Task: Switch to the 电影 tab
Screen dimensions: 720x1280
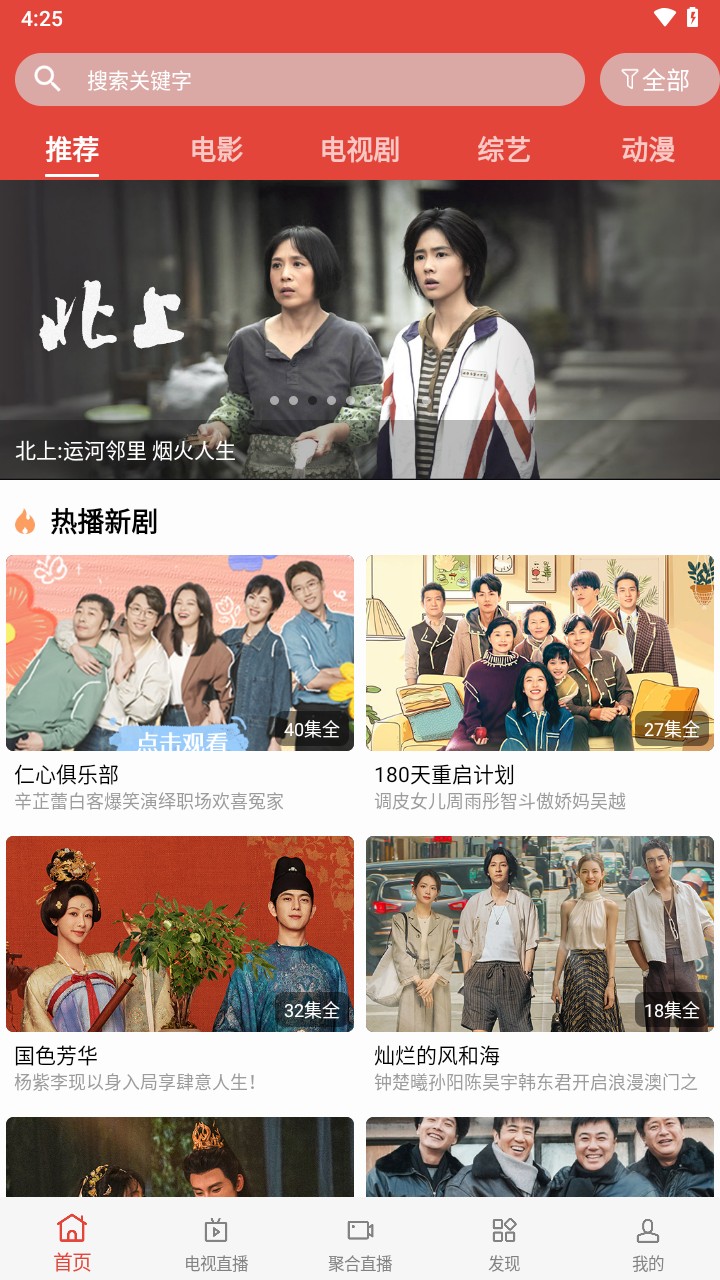Action: click(215, 151)
